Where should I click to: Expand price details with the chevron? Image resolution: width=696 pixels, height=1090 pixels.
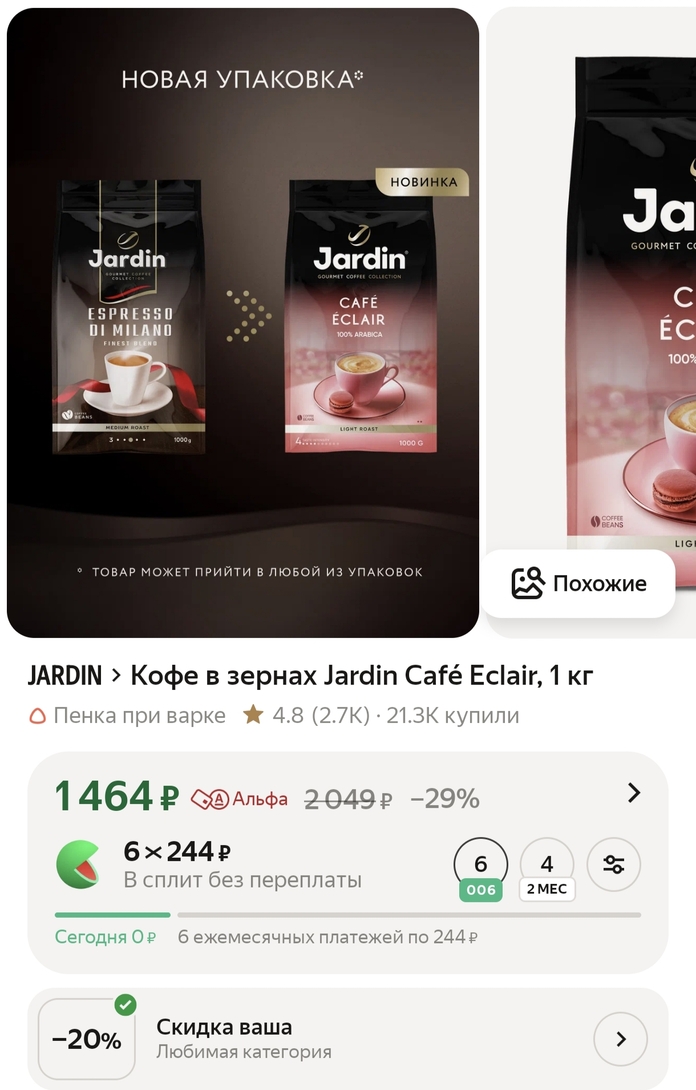pyautogui.click(x=633, y=793)
